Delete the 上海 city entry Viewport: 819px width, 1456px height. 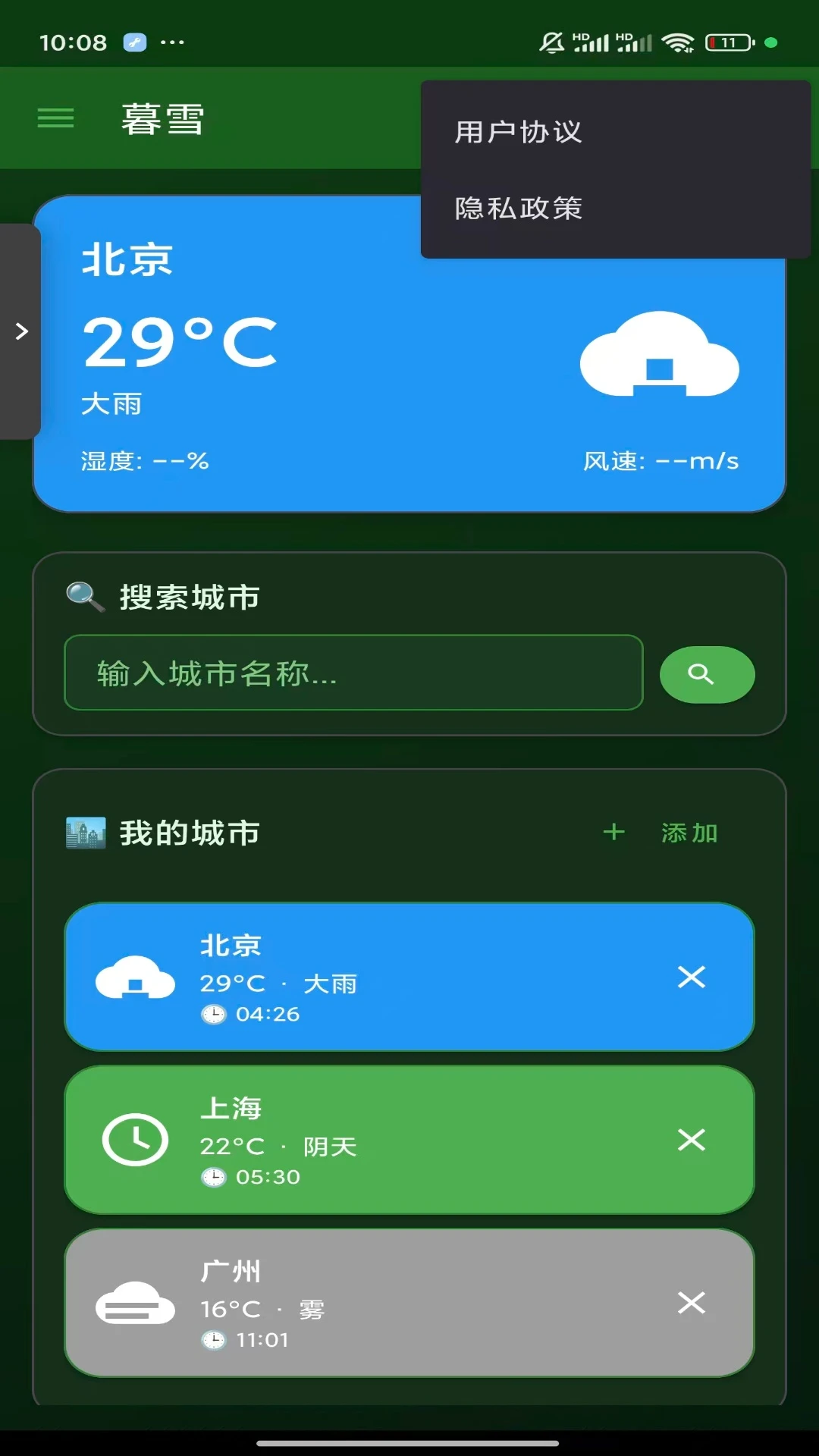point(691,1140)
